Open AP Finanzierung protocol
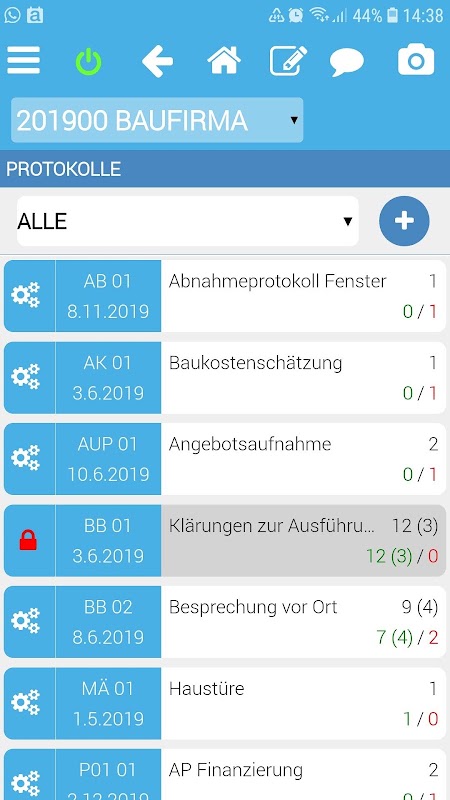The image size is (450, 800). pyautogui.click(x=303, y=774)
